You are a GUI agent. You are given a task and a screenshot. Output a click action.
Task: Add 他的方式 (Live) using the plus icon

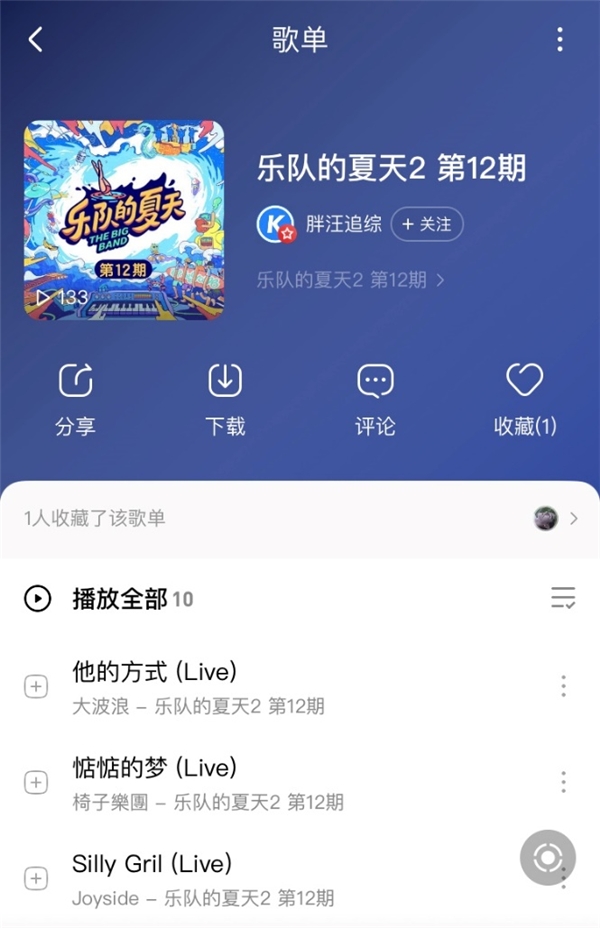pyautogui.click(x=36, y=687)
